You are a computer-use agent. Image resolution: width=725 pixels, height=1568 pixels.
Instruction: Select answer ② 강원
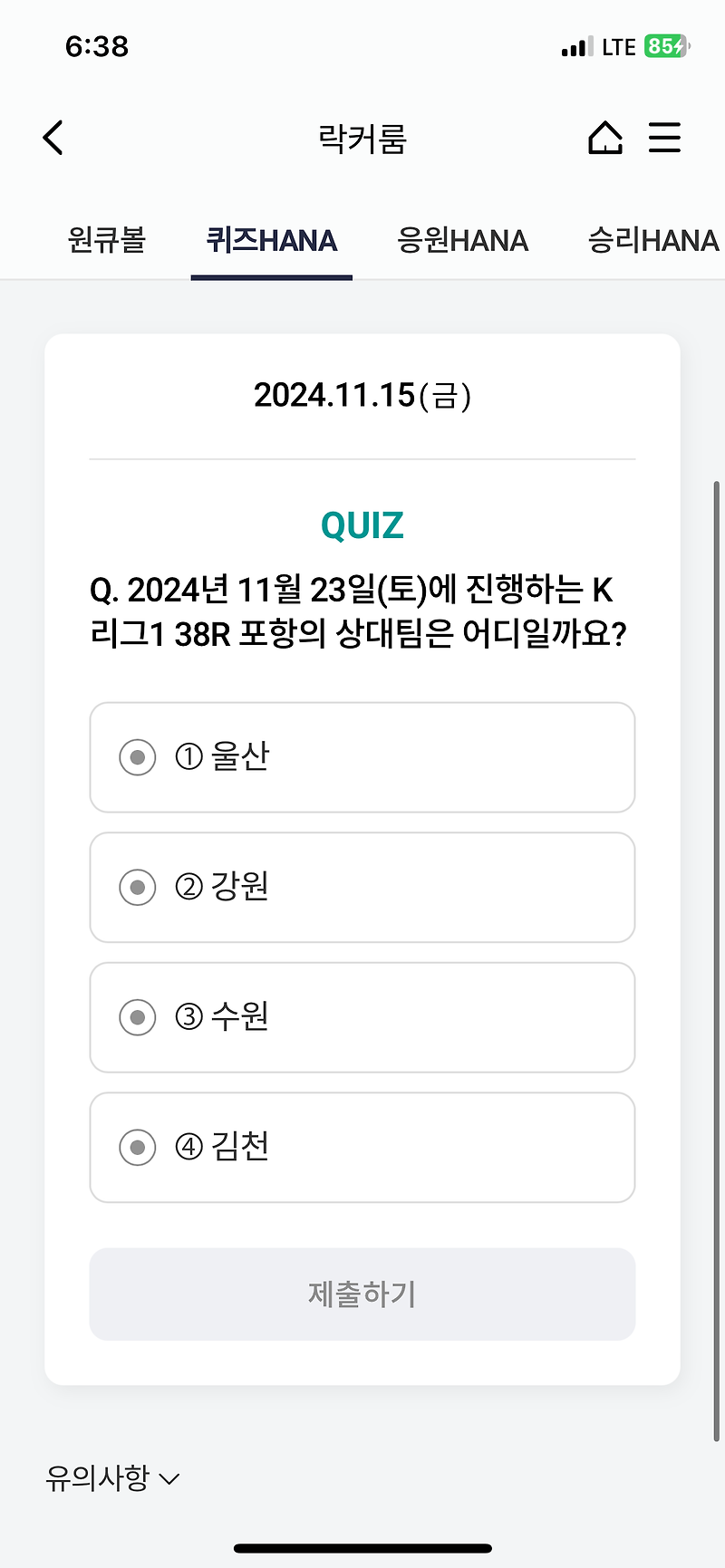click(x=362, y=888)
